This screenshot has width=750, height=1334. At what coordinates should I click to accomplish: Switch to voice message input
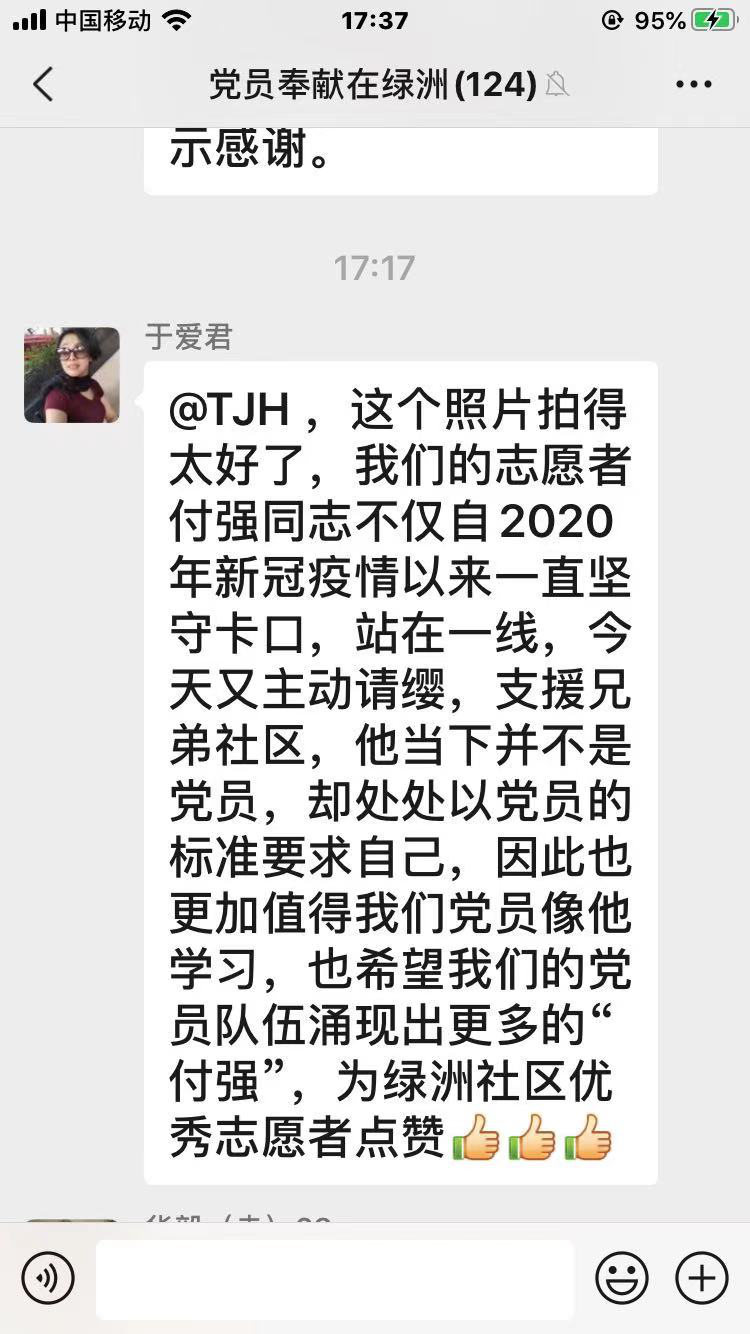pyautogui.click(x=48, y=1278)
